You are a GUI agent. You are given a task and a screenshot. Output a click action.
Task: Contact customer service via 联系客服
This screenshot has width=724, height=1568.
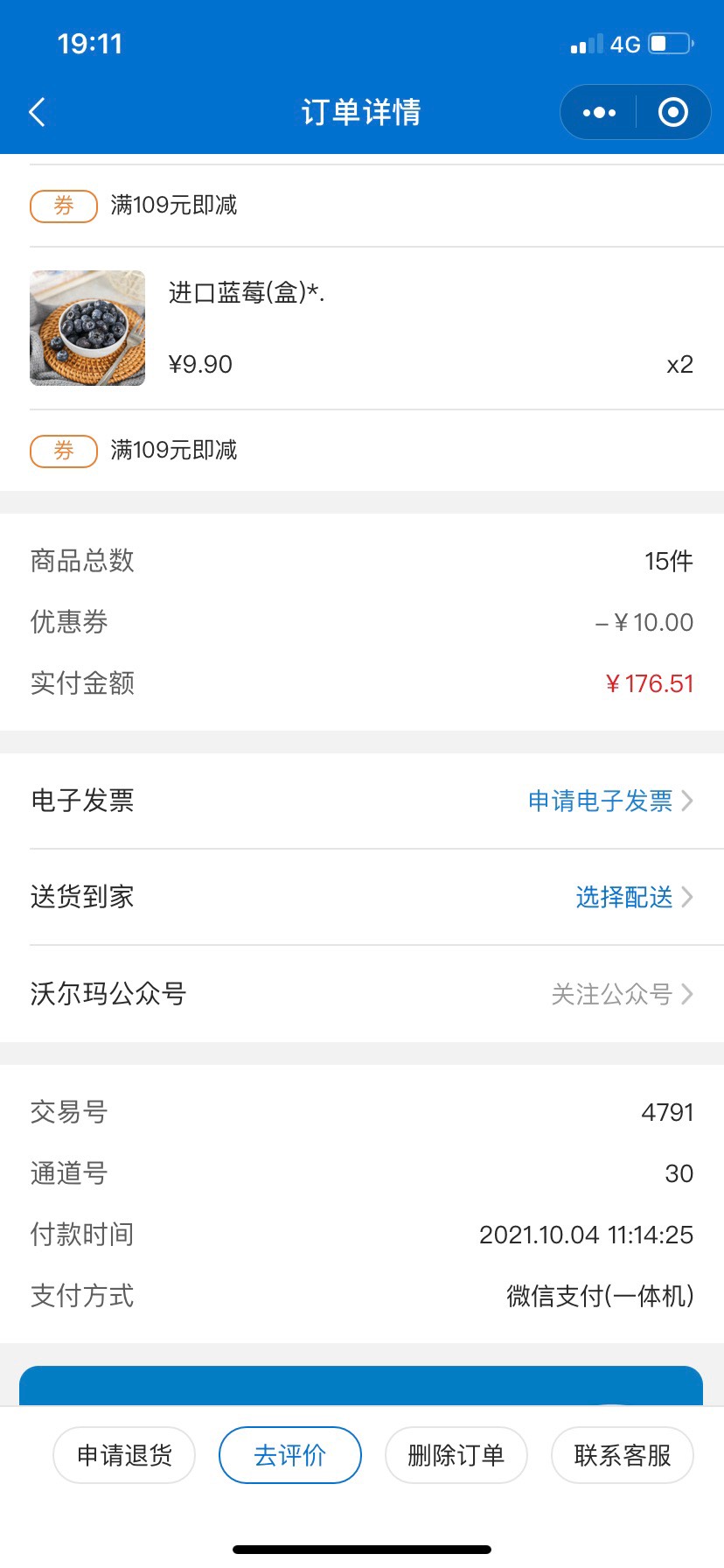pos(623,1455)
